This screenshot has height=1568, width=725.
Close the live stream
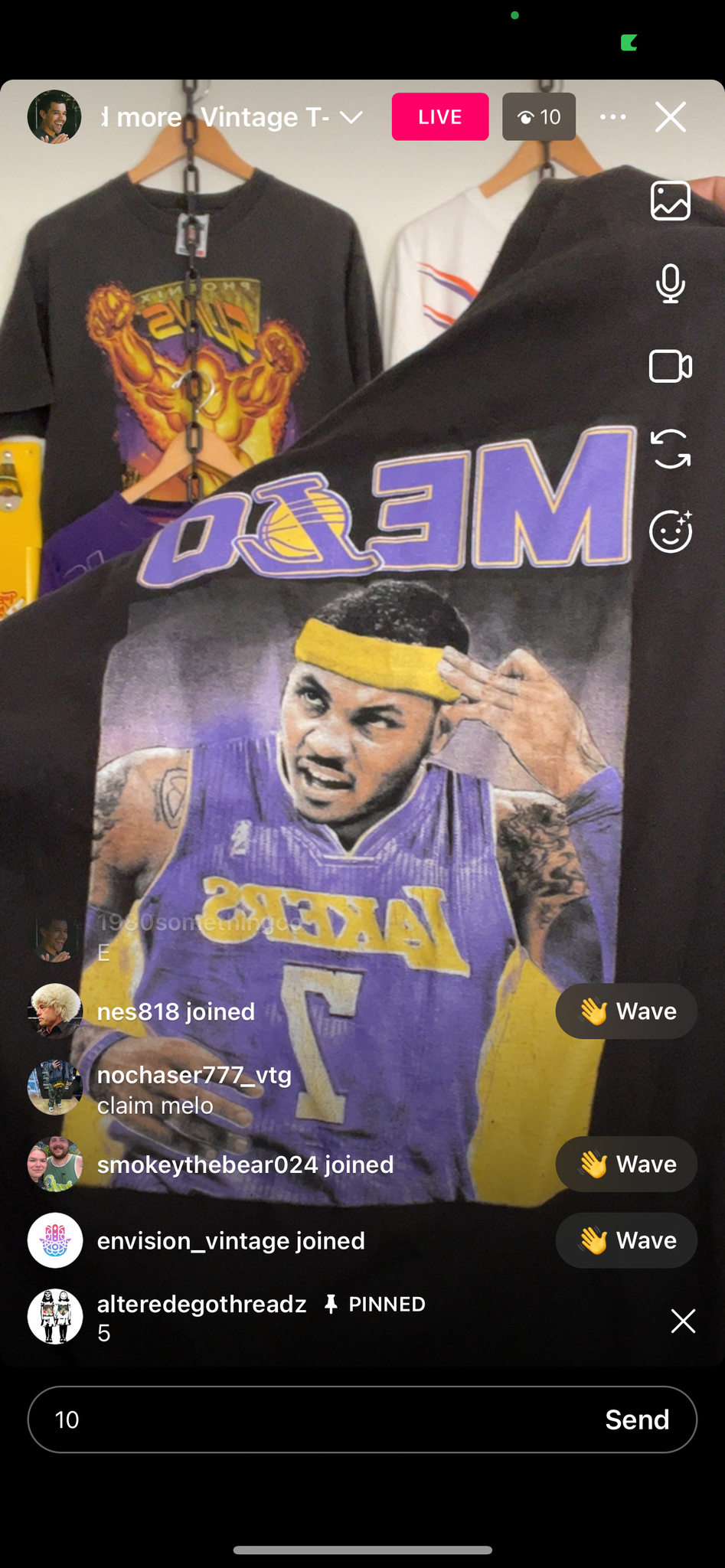pyautogui.click(x=671, y=117)
